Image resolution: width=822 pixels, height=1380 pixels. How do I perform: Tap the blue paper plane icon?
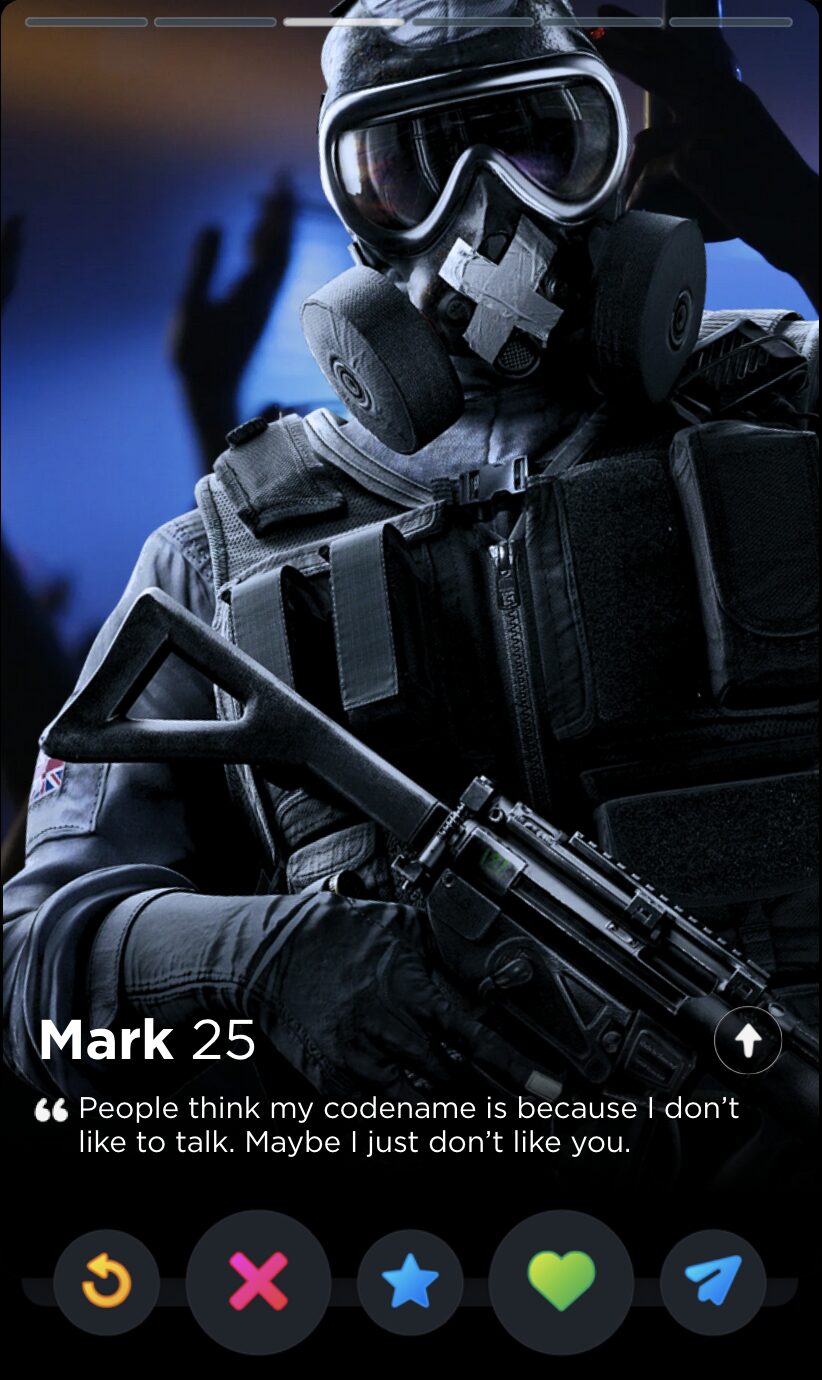point(713,1282)
